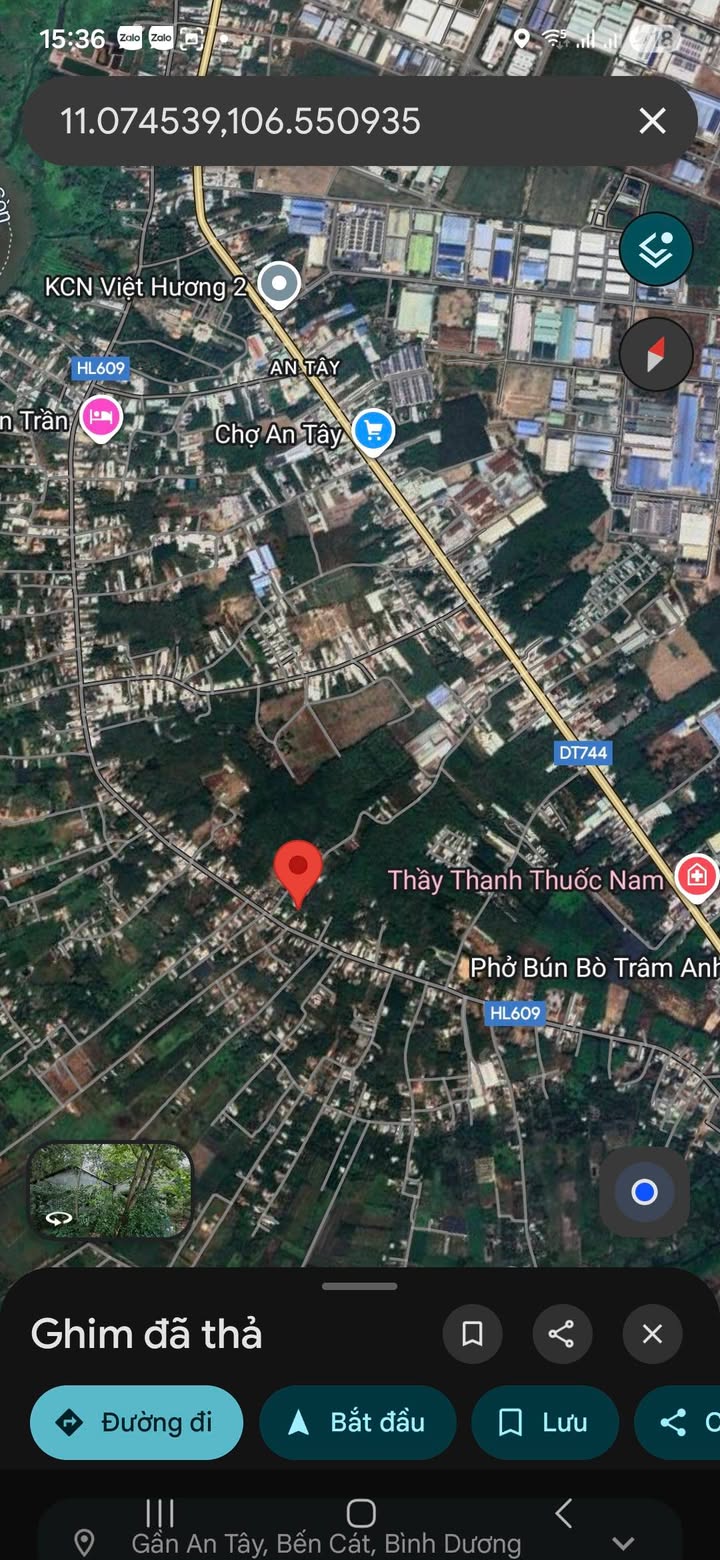Select the KCN Việt Hương 2 marker

280,285
